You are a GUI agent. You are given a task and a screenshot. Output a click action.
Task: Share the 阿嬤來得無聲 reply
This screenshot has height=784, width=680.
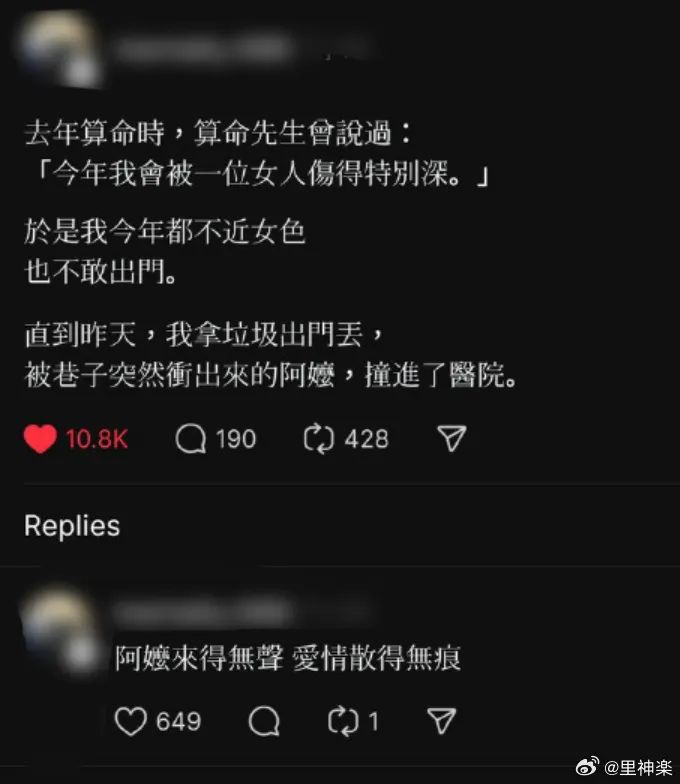[x=441, y=721]
